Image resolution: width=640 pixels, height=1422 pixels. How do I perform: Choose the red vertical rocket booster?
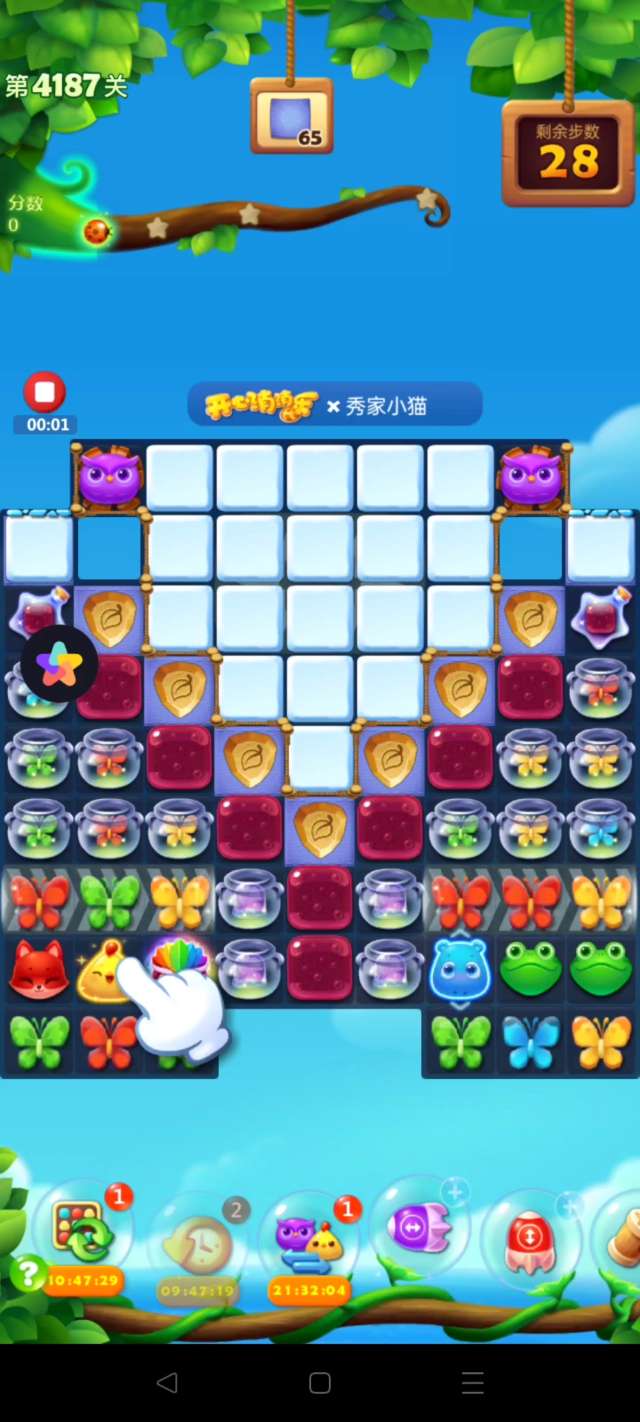coord(529,1238)
